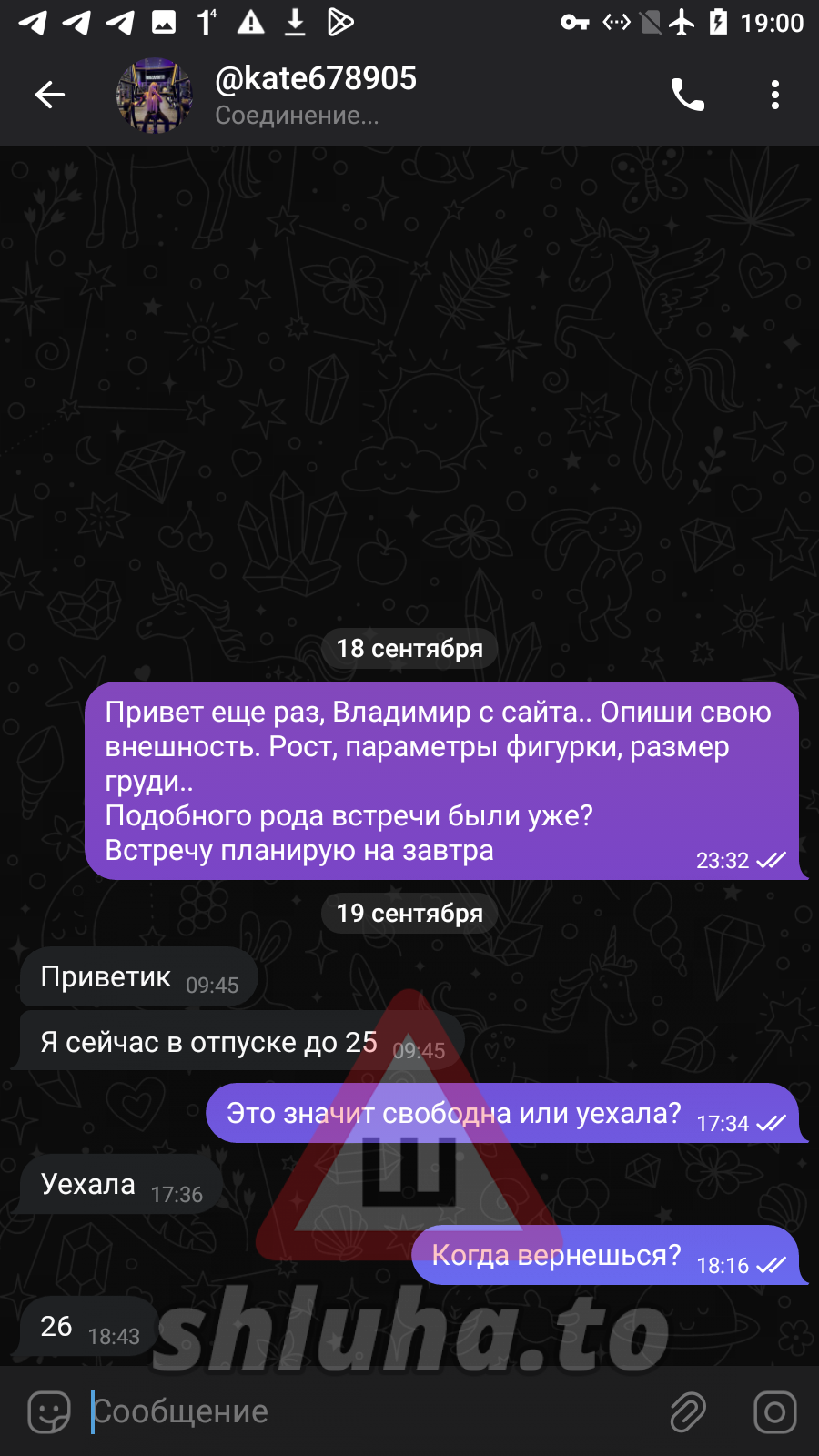Focus the Сообщение message field

click(364, 1411)
